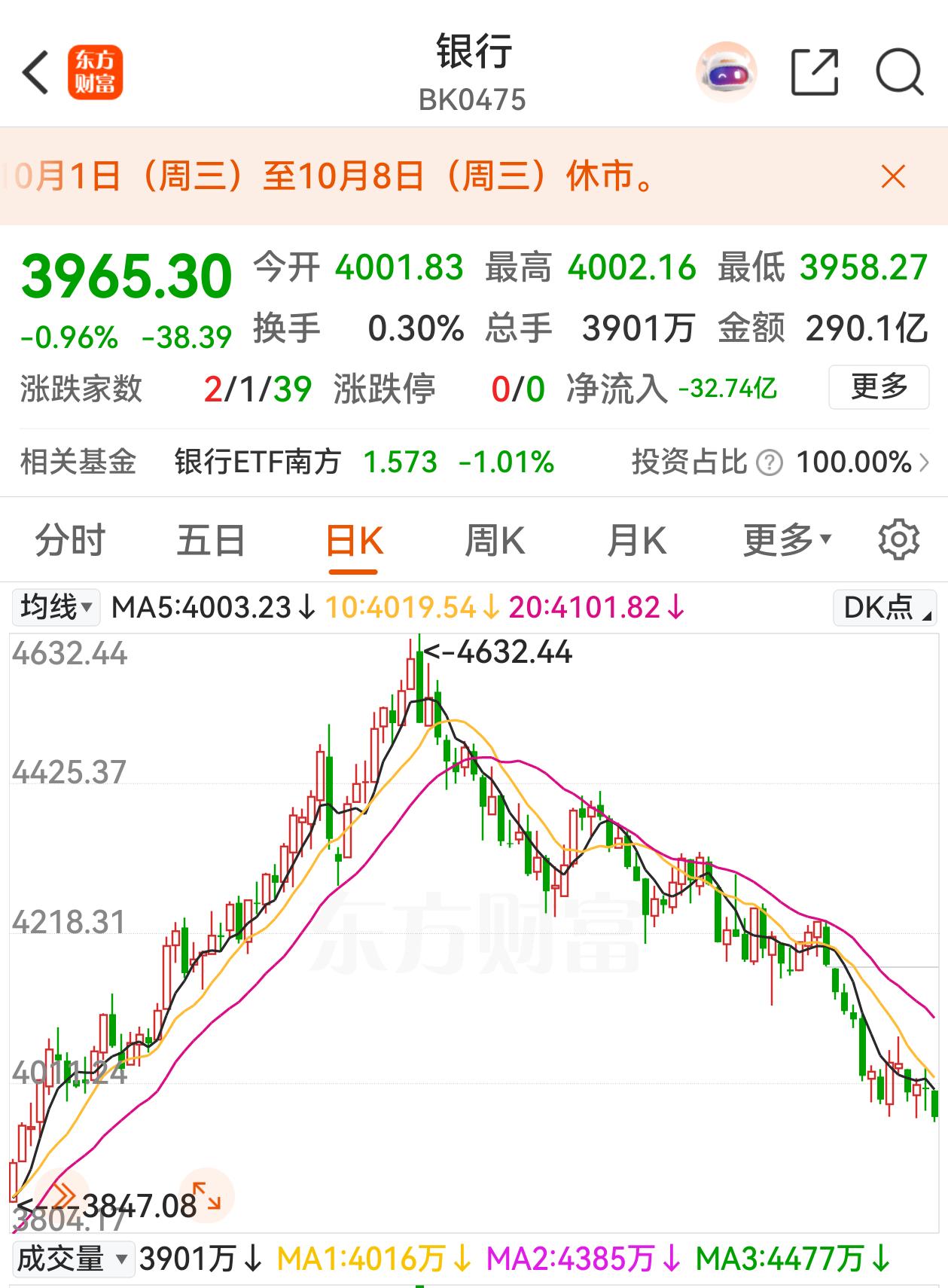Open 投资占比 help question mark

point(769,462)
